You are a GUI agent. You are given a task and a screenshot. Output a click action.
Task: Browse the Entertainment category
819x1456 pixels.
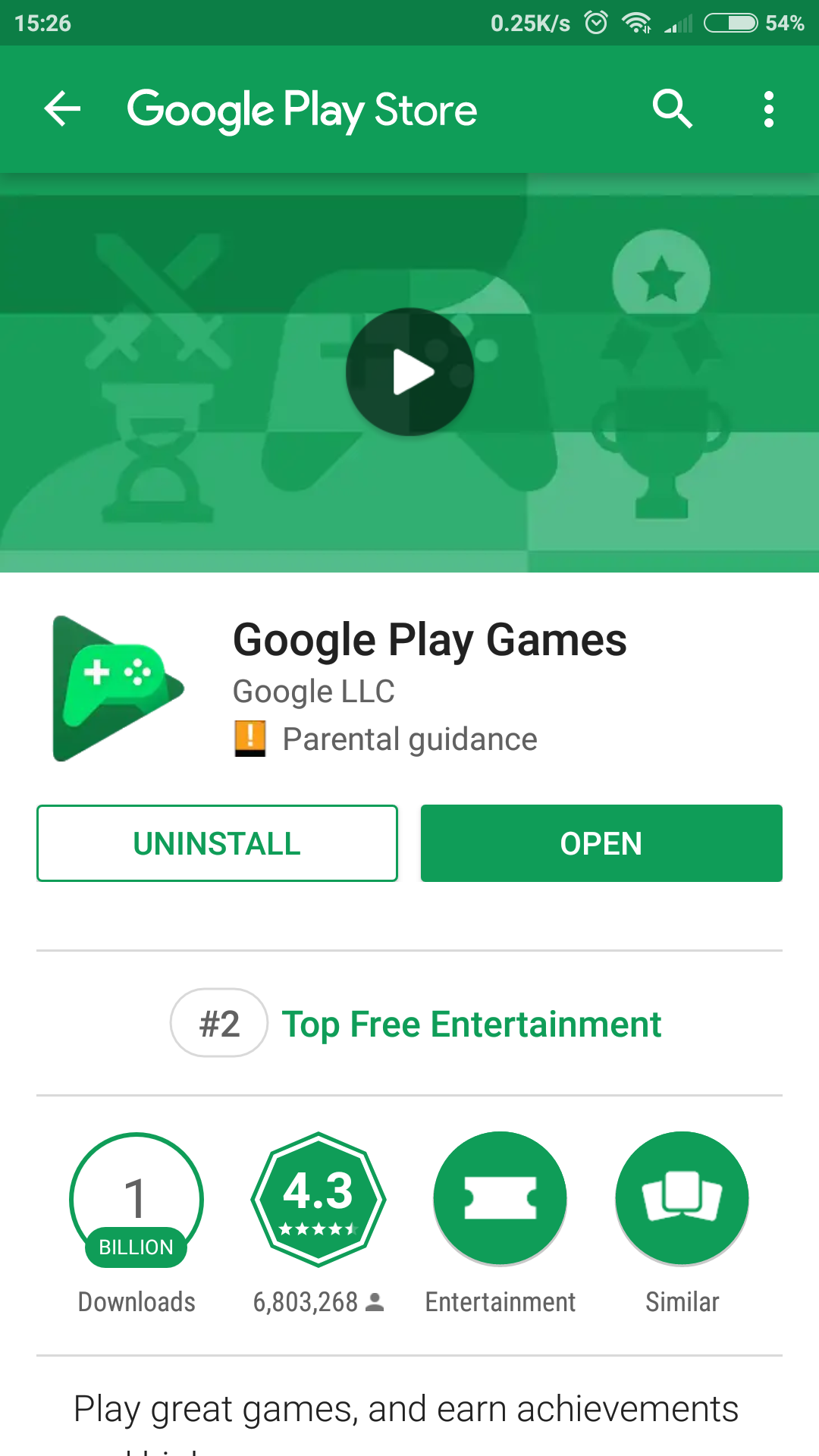point(500,1200)
